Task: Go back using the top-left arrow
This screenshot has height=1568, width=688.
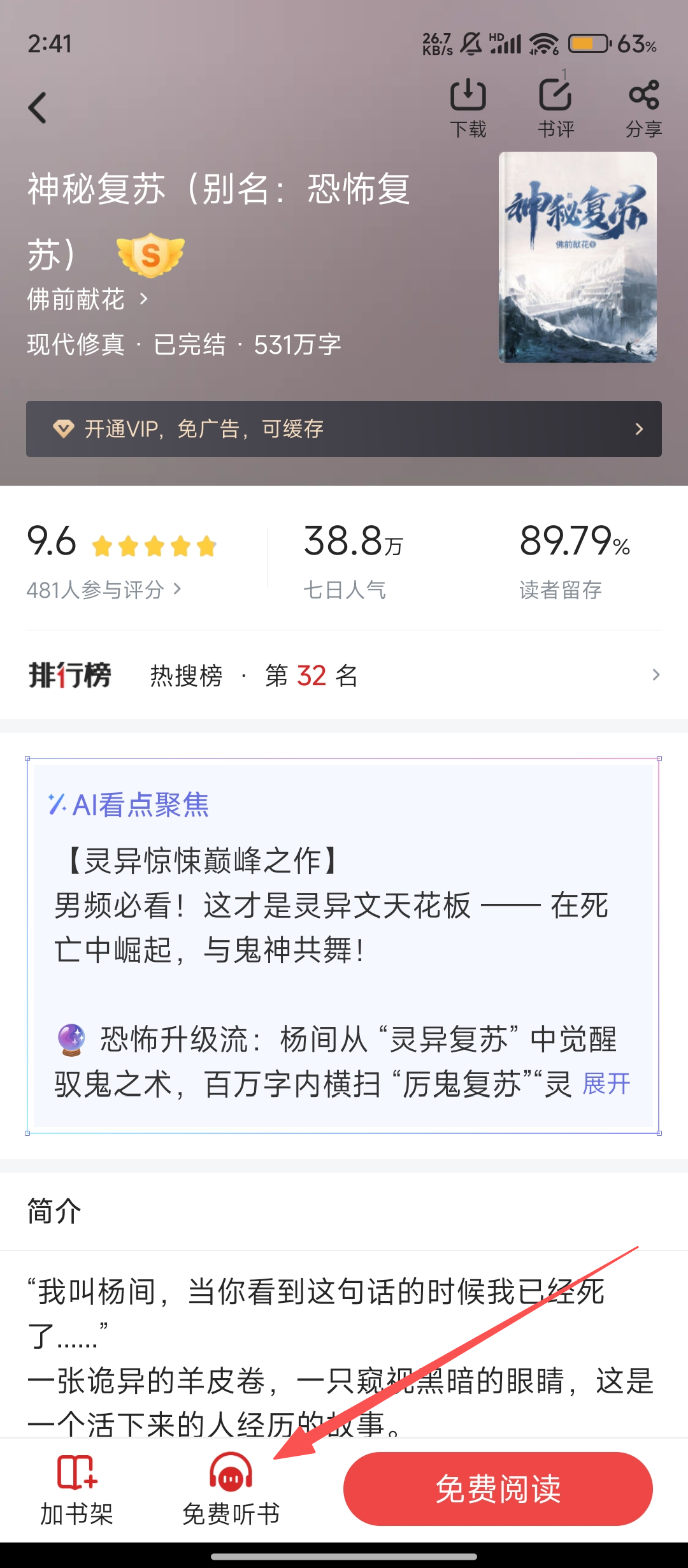Action: tap(38, 107)
